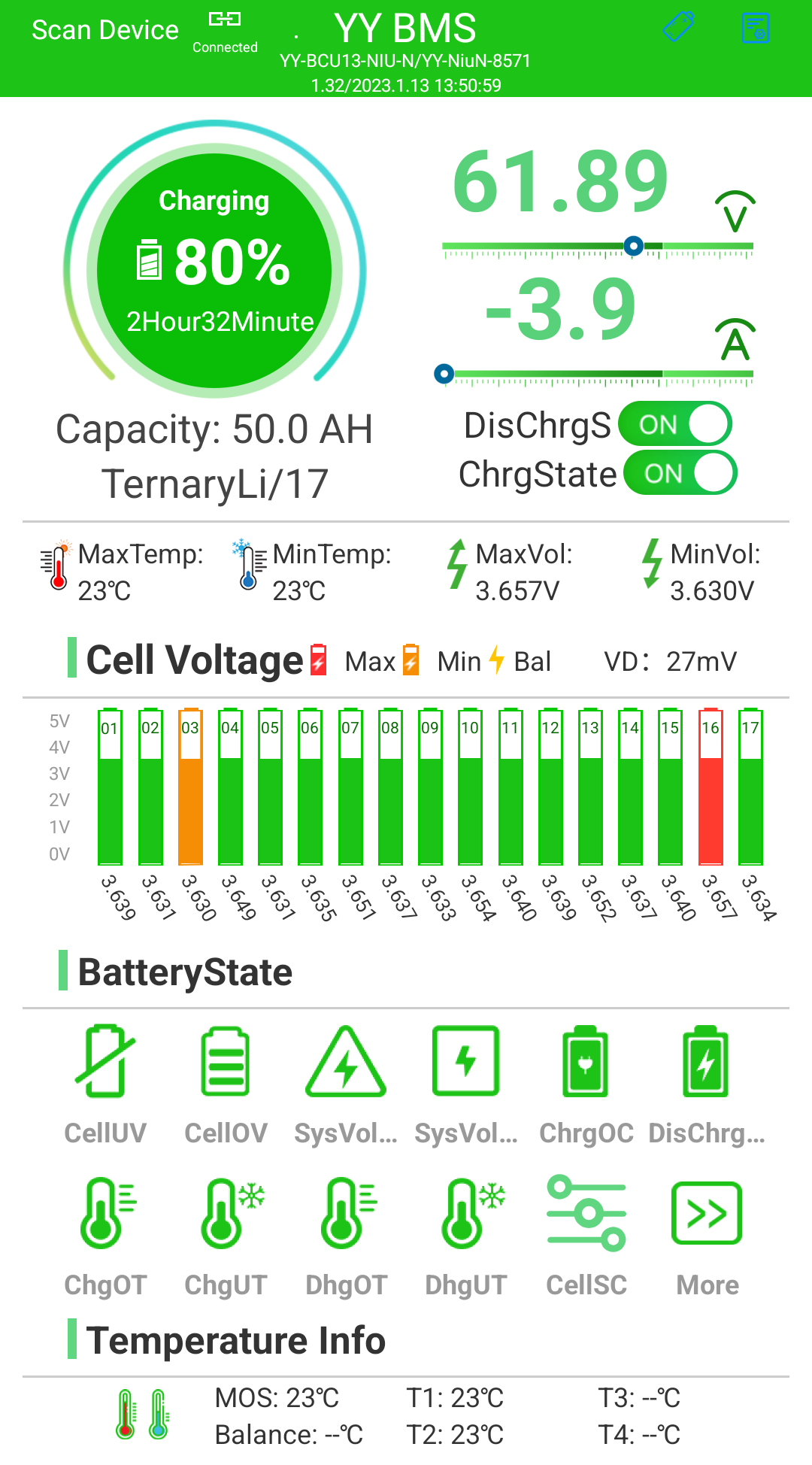
Task: Open the tag icon in the header
Action: (678, 28)
